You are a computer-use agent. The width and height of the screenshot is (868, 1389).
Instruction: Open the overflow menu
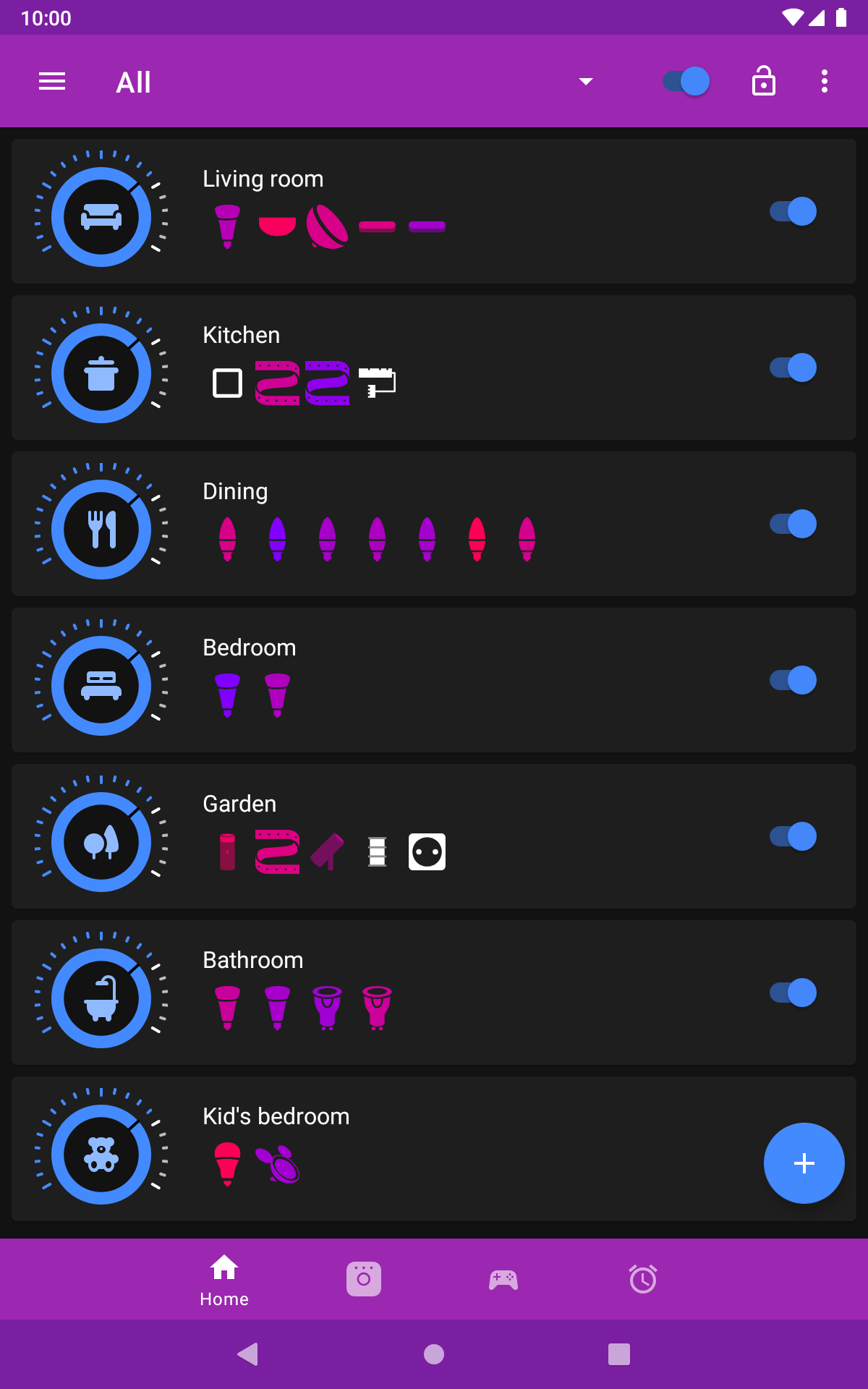(824, 82)
